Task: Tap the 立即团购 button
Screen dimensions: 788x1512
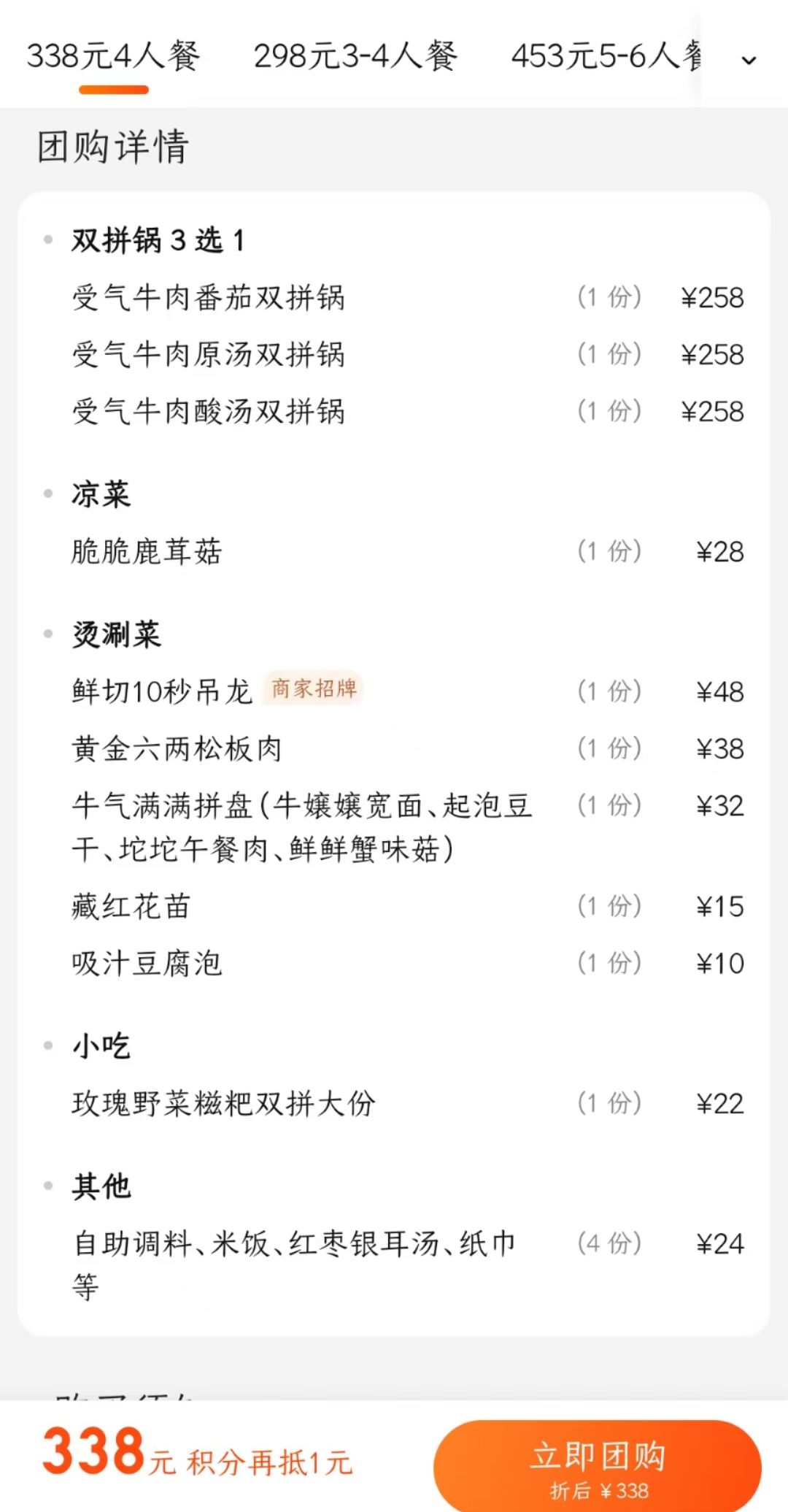Action: [x=598, y=1465]
